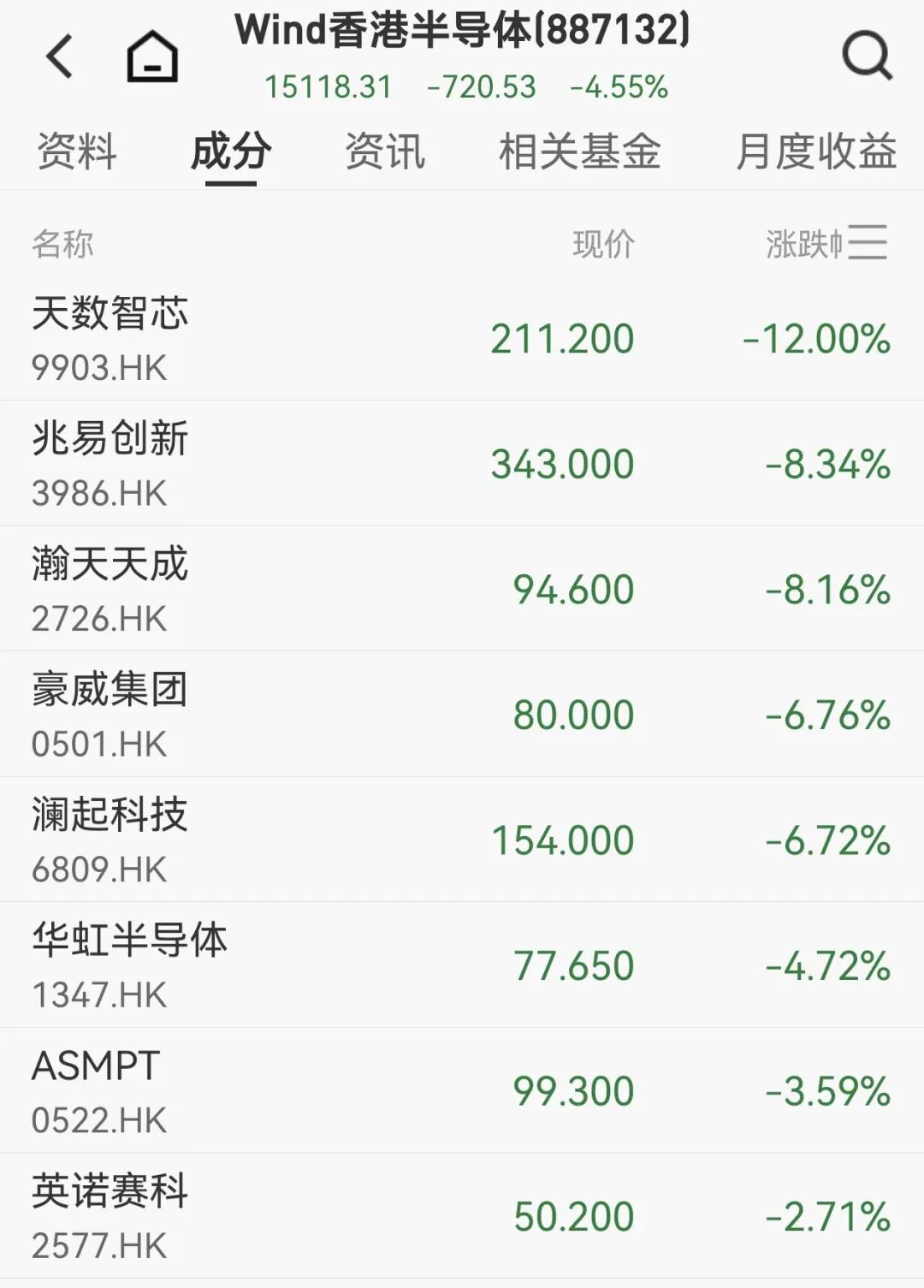Select 瀚天天成 2726.HK row
924x1288 pixels.
[462, 588]
